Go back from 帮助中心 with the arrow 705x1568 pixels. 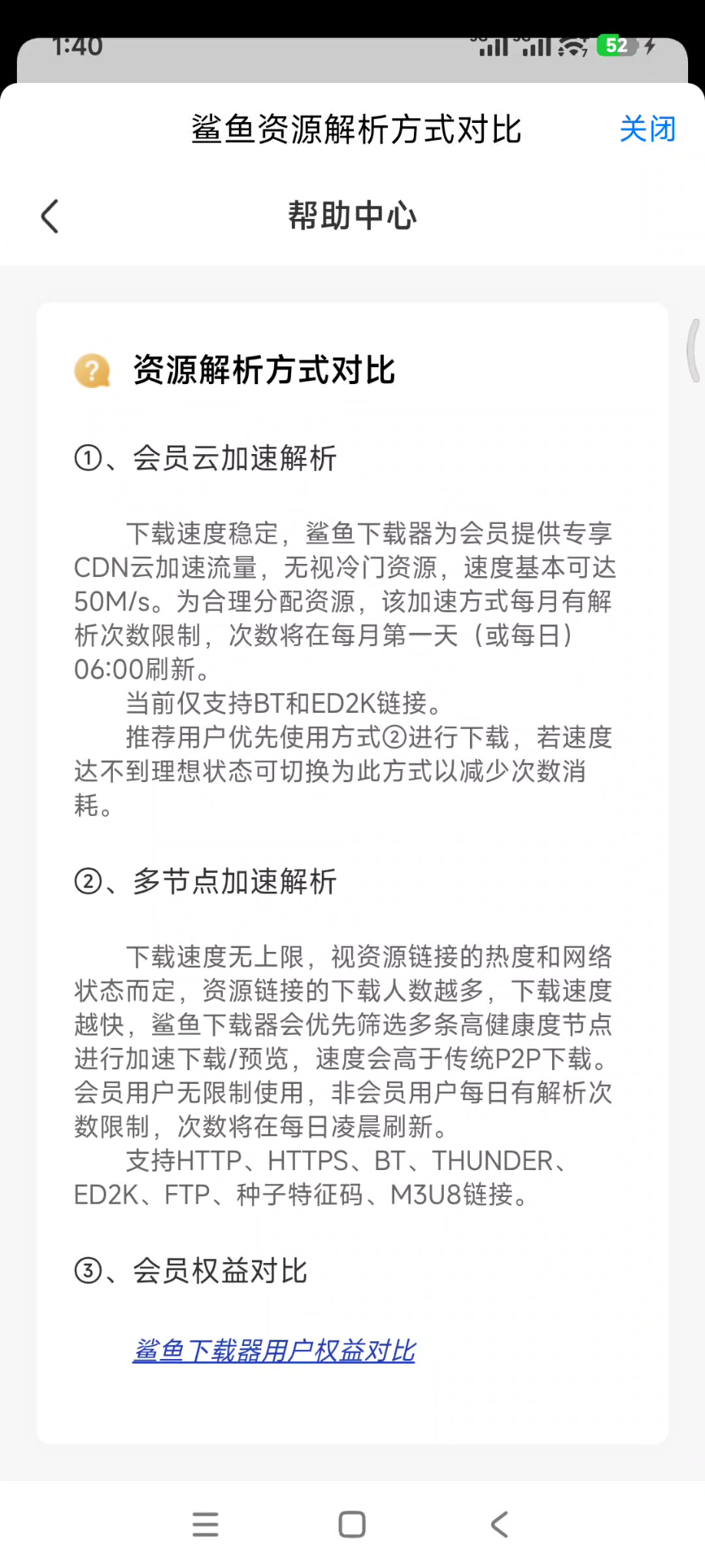click(50, 216)
